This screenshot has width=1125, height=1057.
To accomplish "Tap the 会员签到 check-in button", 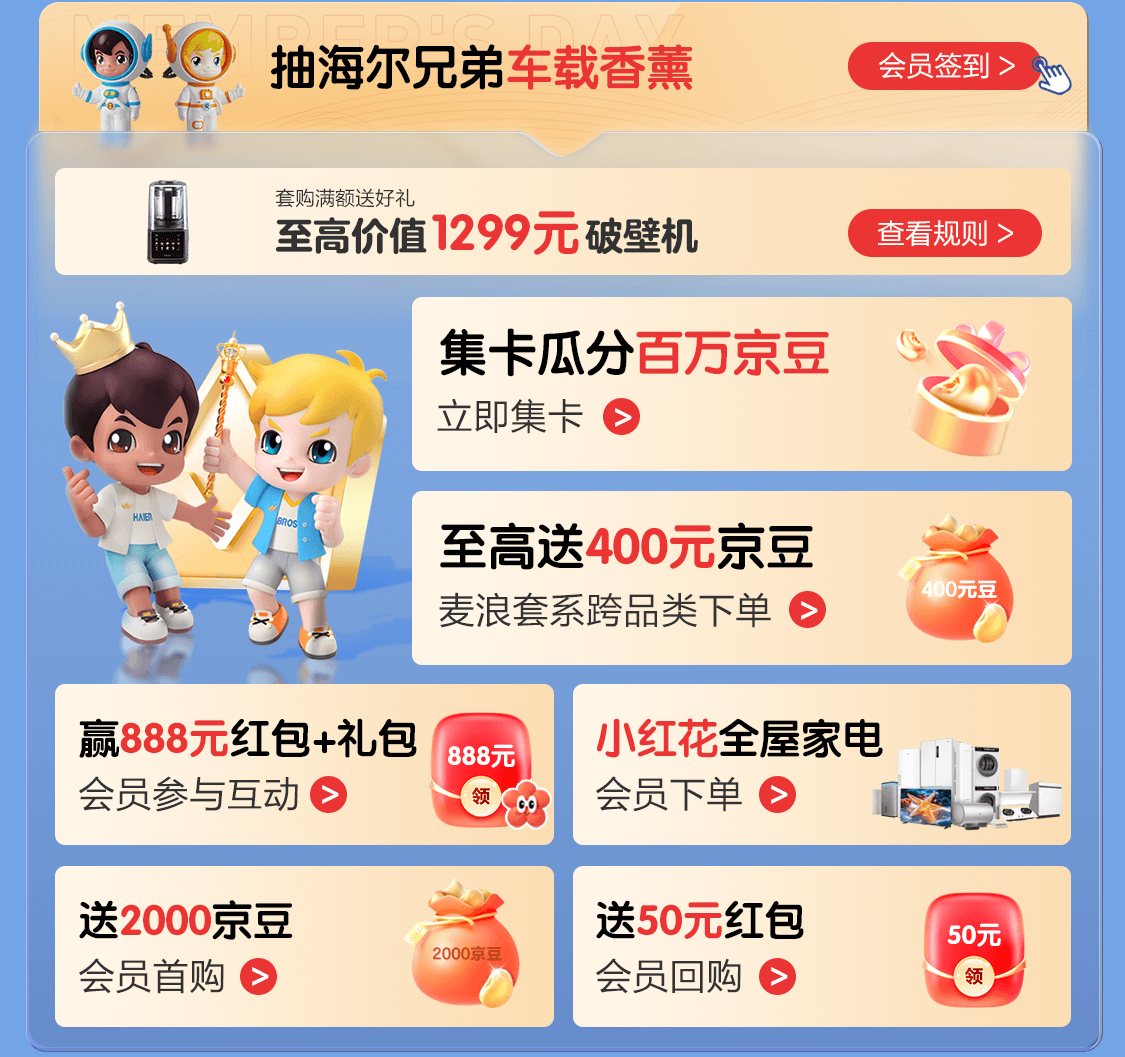I will (945, 66).
